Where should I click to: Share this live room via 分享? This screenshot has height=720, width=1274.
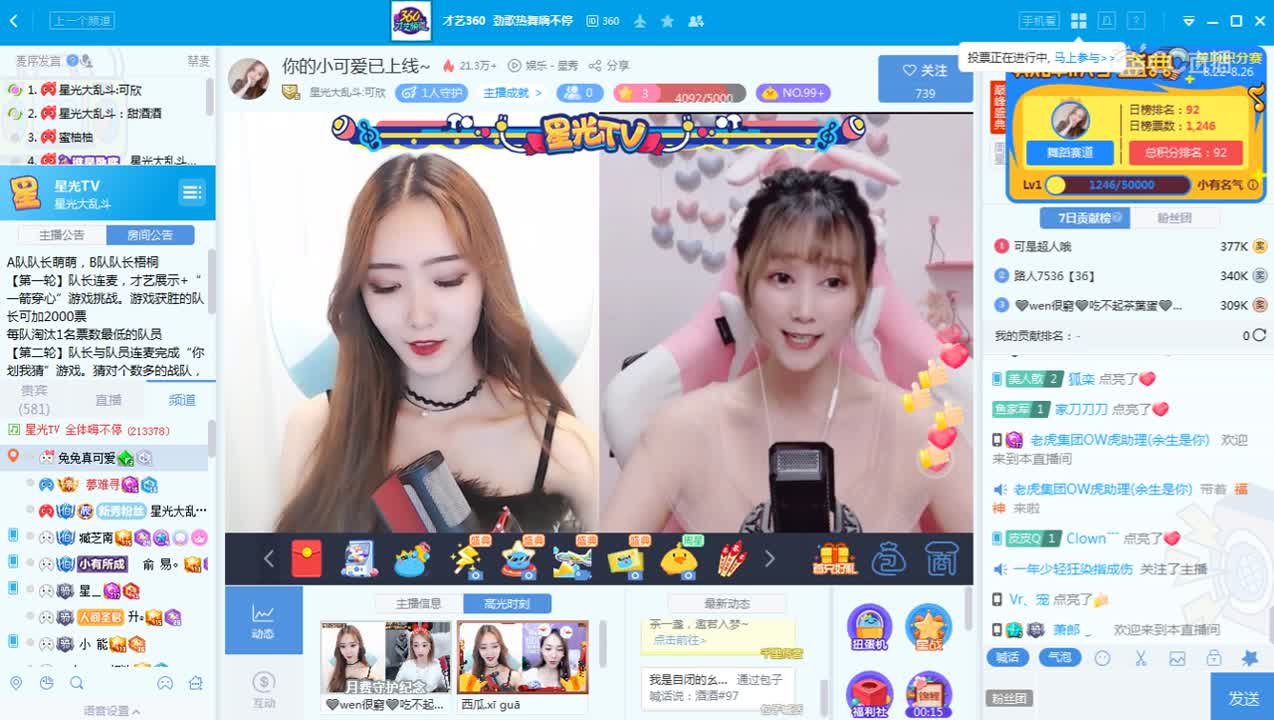610,66
